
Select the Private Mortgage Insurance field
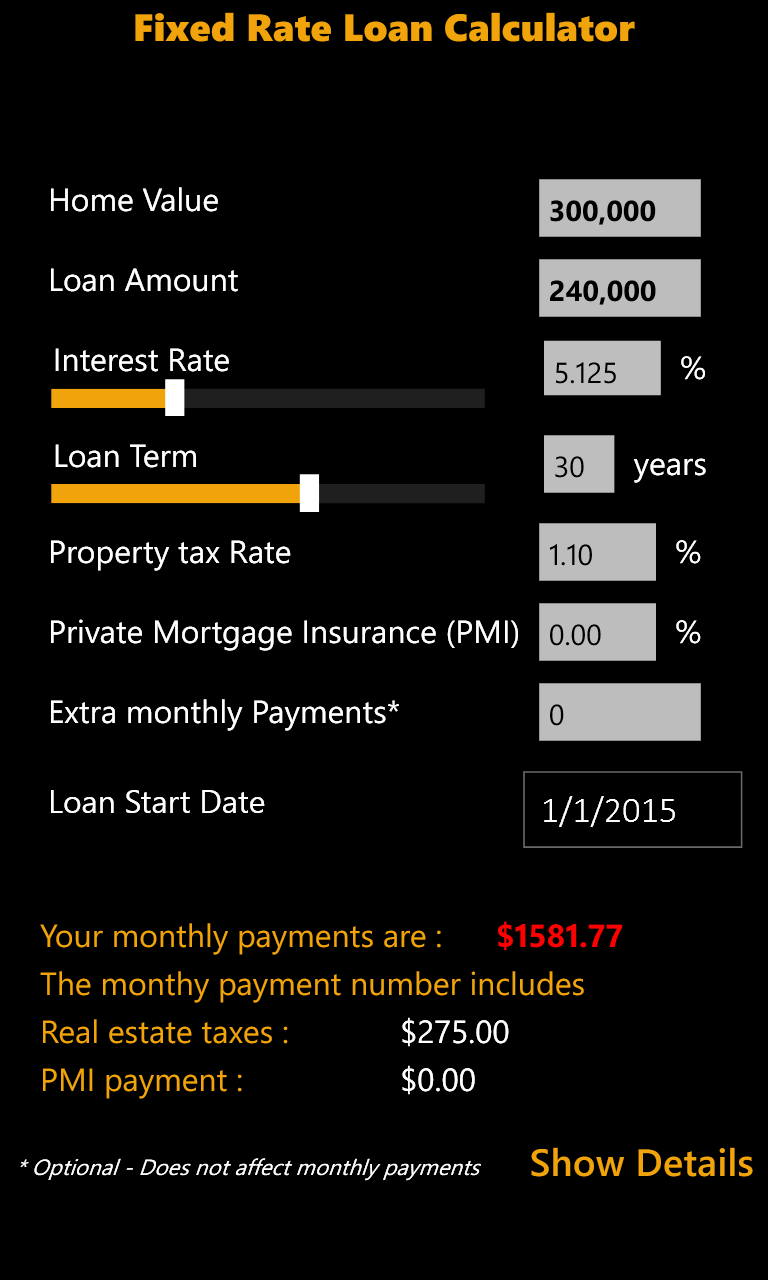(x=597, y=633)
